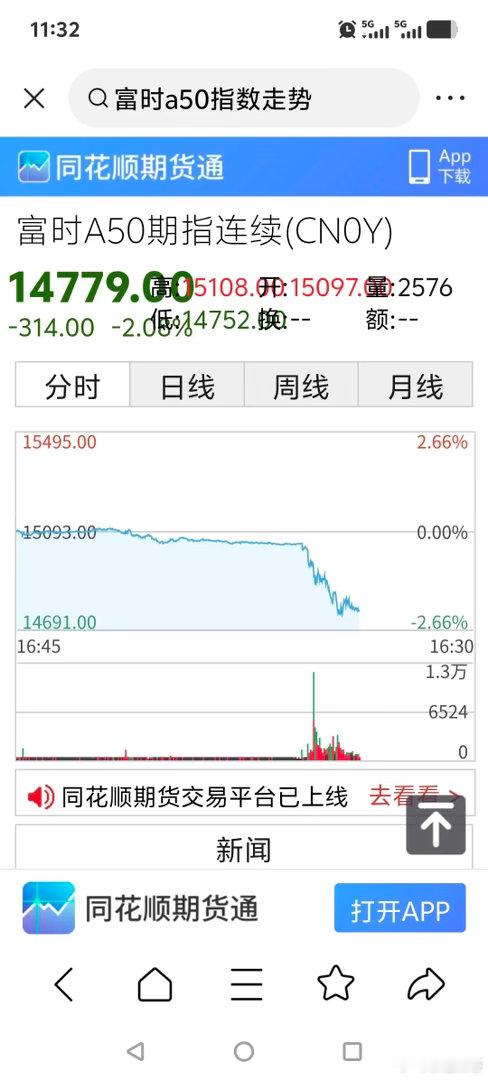Open recent apps from system bar

(x=352, y=1051)
